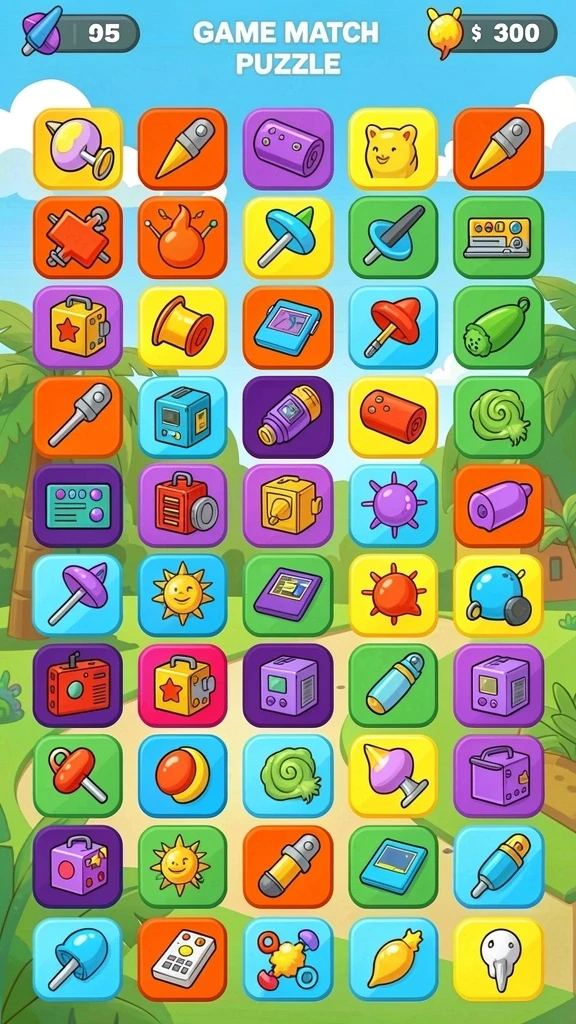Select the orange flame tile
Image resolution: width=576 pixels, height=1024 pixels.
182,238
